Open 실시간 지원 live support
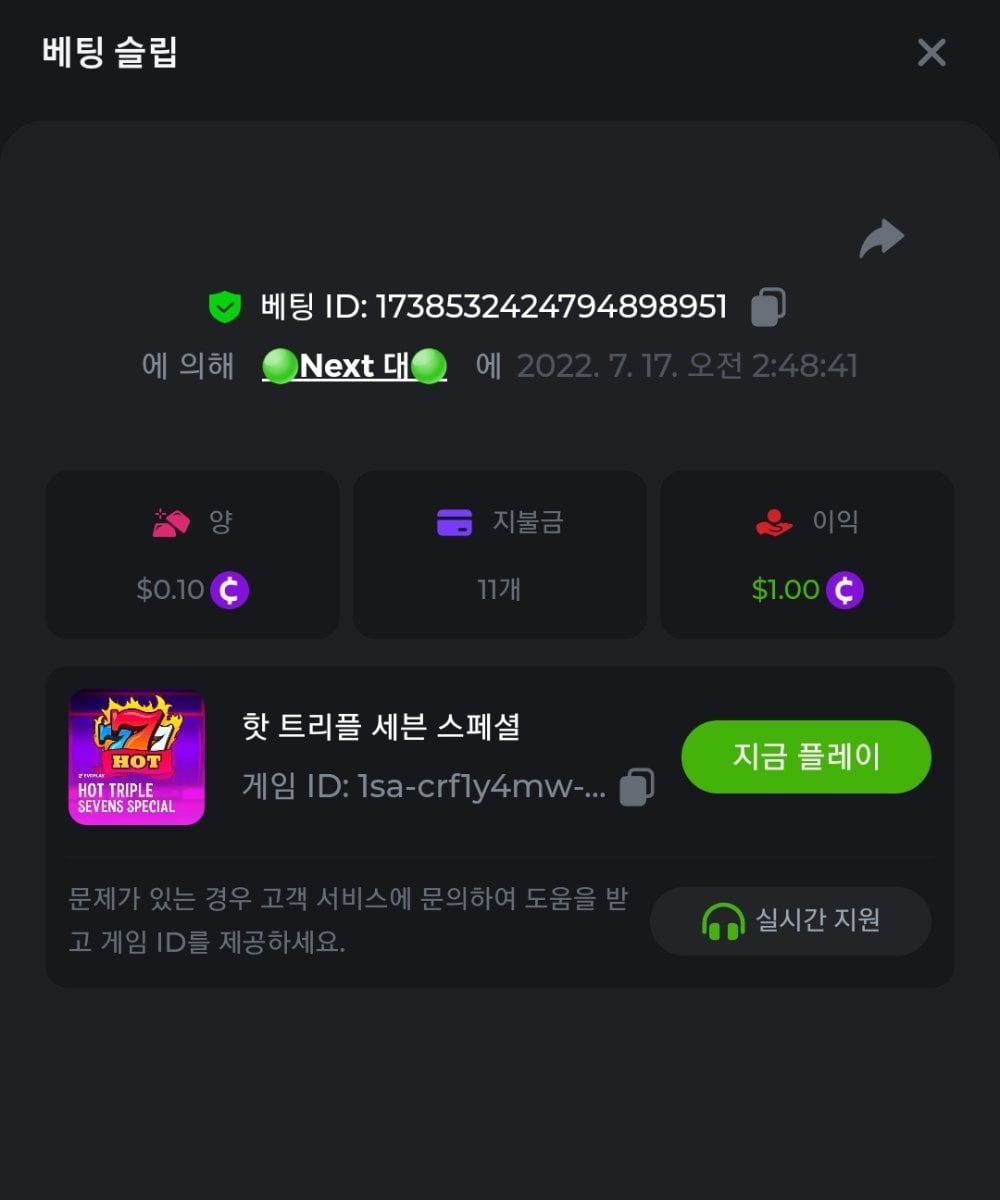This screenshot has height=1200, width=1000. point(790,921)
